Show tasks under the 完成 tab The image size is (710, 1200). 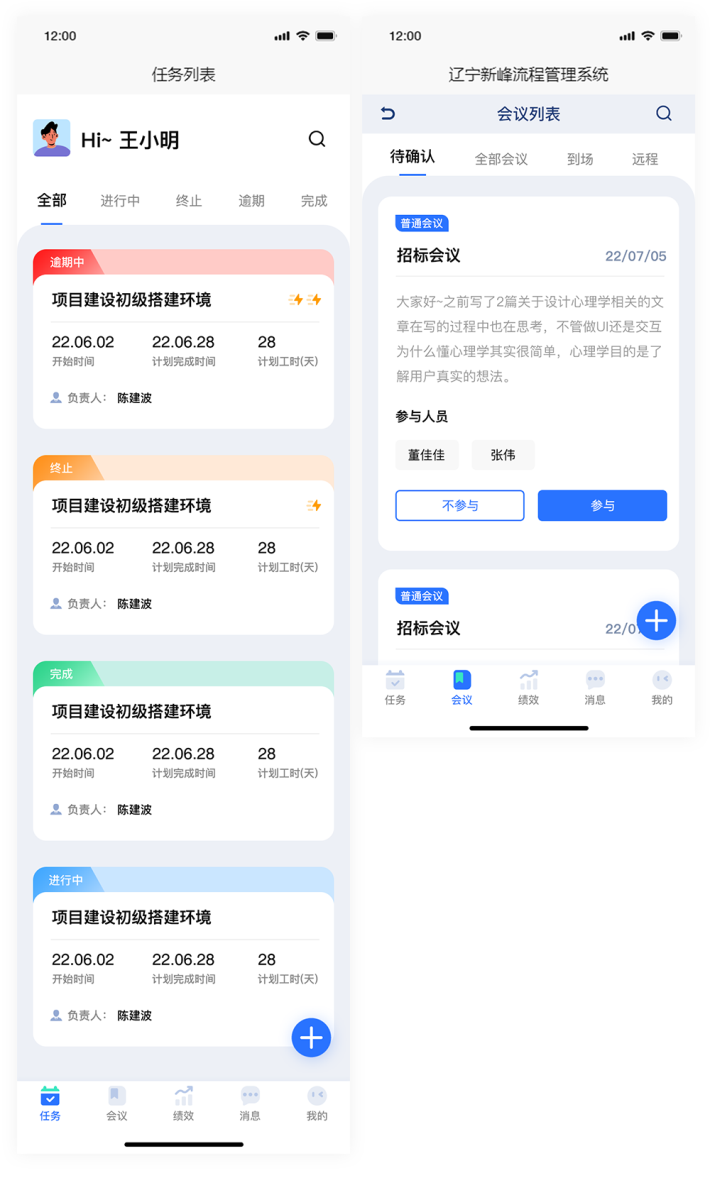(314, 201)
